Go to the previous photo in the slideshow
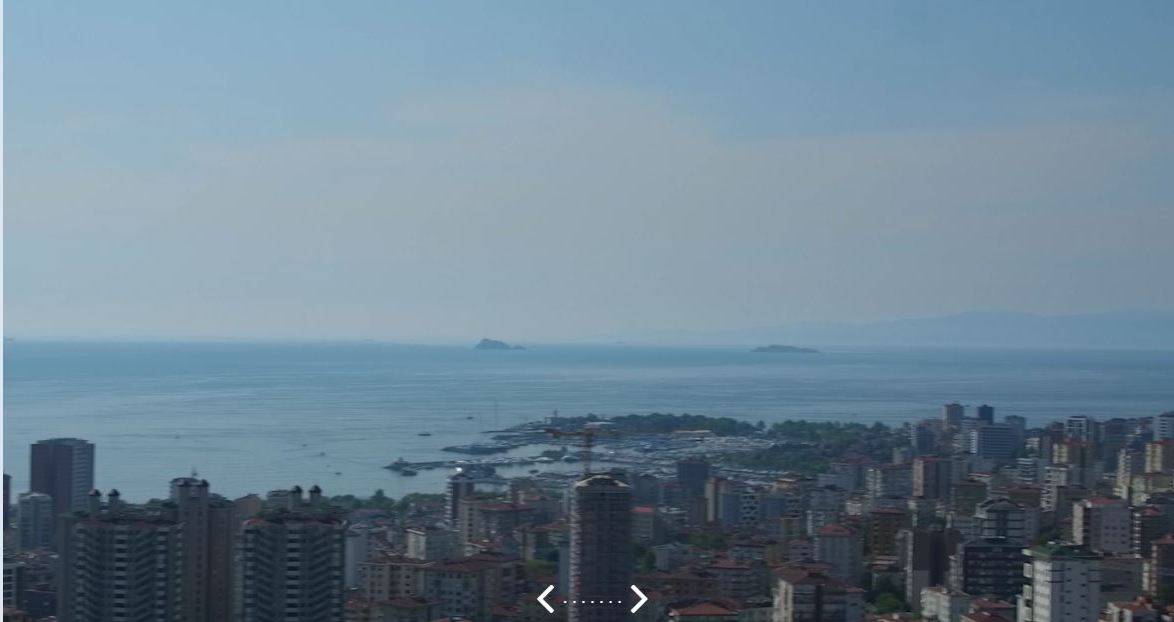Viewport: 1174px width, 622px height. tap(545, 599)
